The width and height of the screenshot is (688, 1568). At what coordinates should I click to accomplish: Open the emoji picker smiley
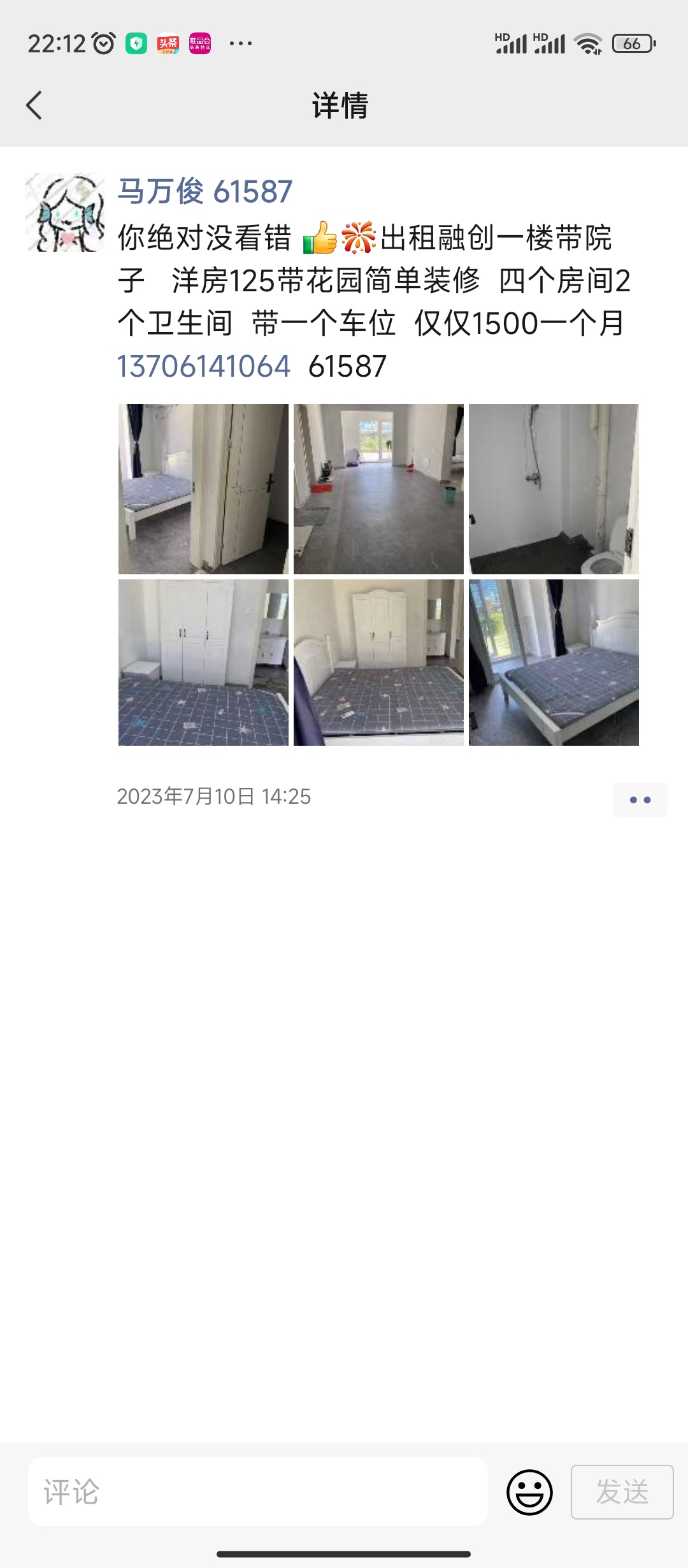click(x=529, y=1492)
